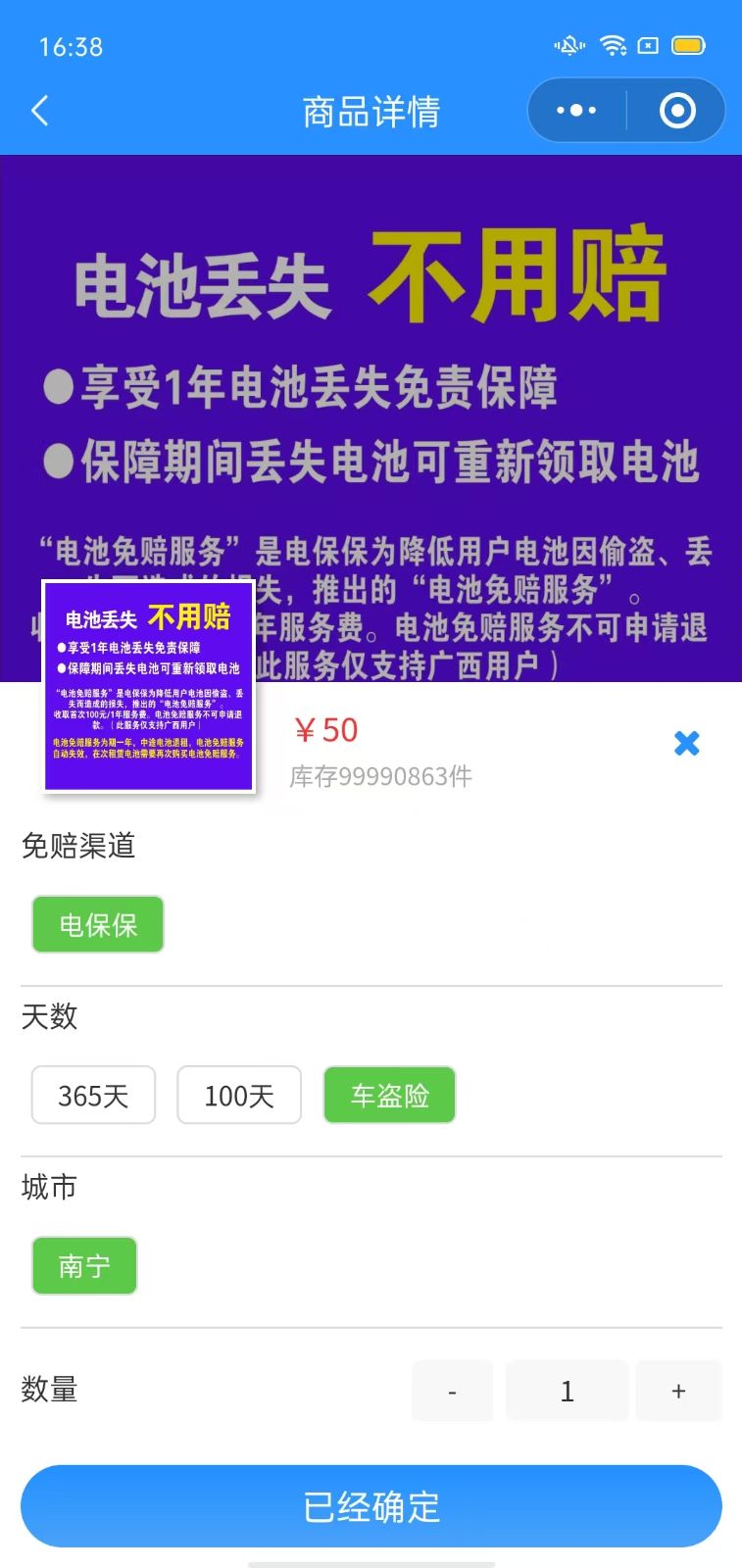Viewport: 742px width, 1568px height.
Task: Go back from the product details page
Action: coord(40,111)
